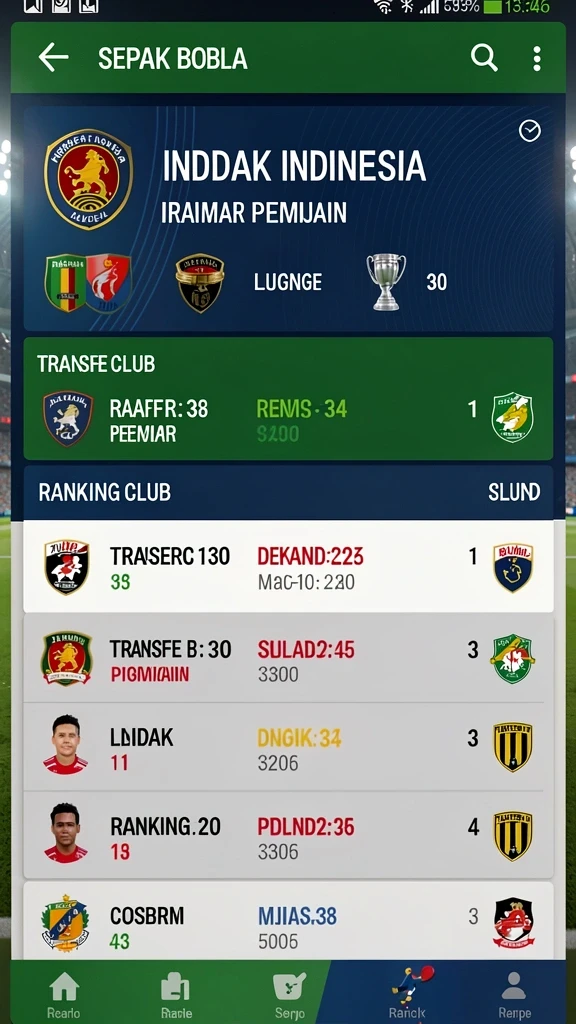The width and height of the screenshot is (576, 1024).
Task: Tap the clock icon on the Indonesia banner
Action: coord(530,131)
